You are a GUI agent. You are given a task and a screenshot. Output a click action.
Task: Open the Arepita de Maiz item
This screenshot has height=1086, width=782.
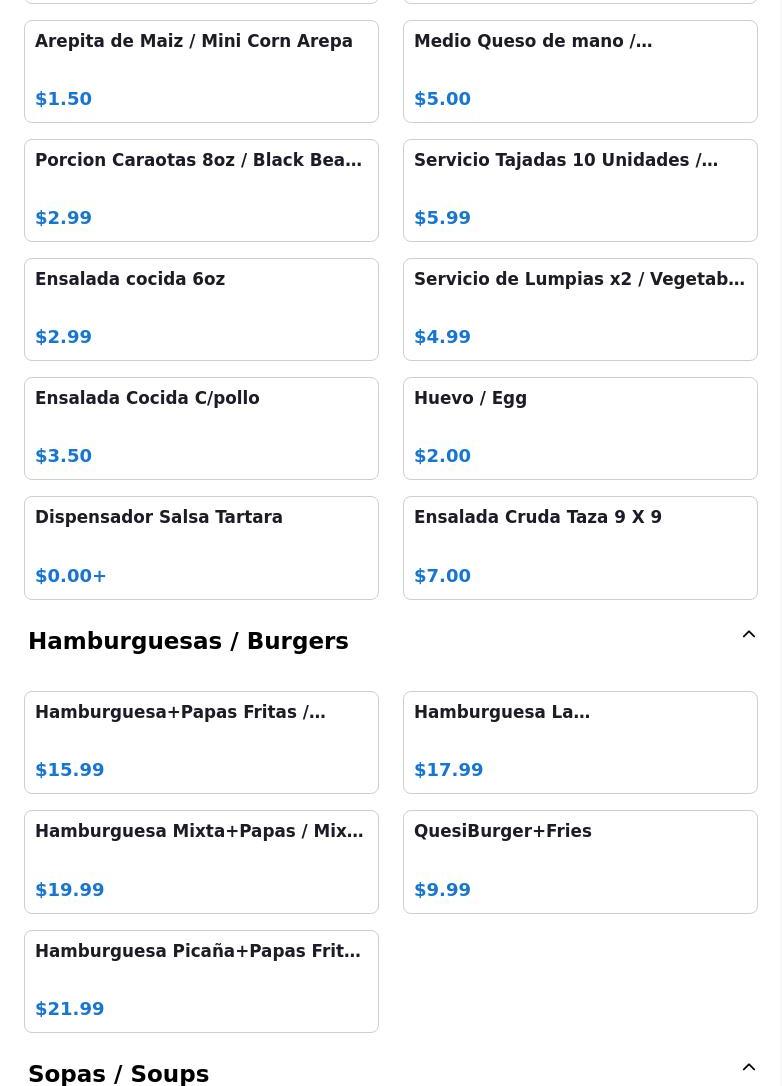[201, 71]
